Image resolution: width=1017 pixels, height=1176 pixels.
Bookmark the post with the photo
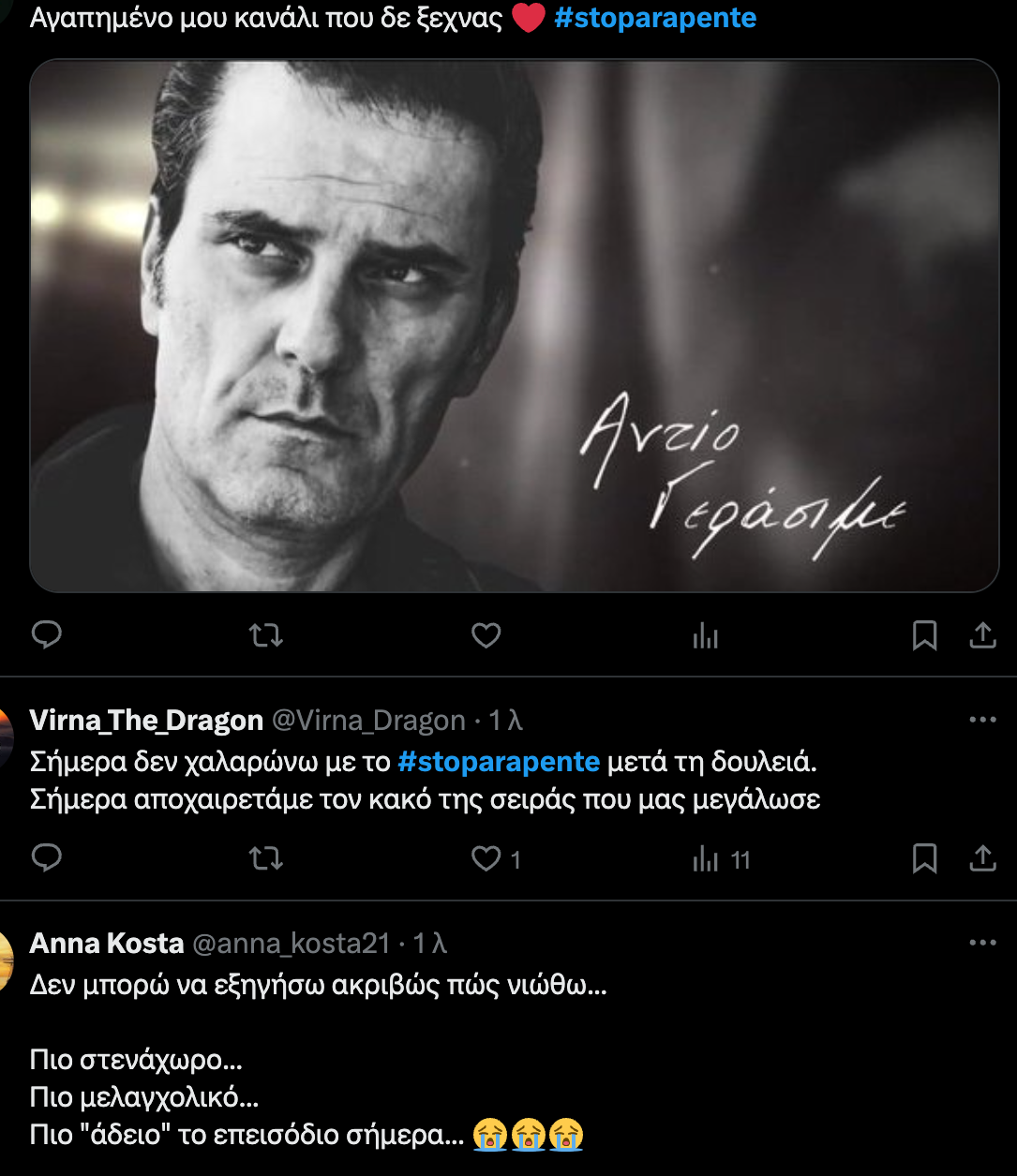924,636
